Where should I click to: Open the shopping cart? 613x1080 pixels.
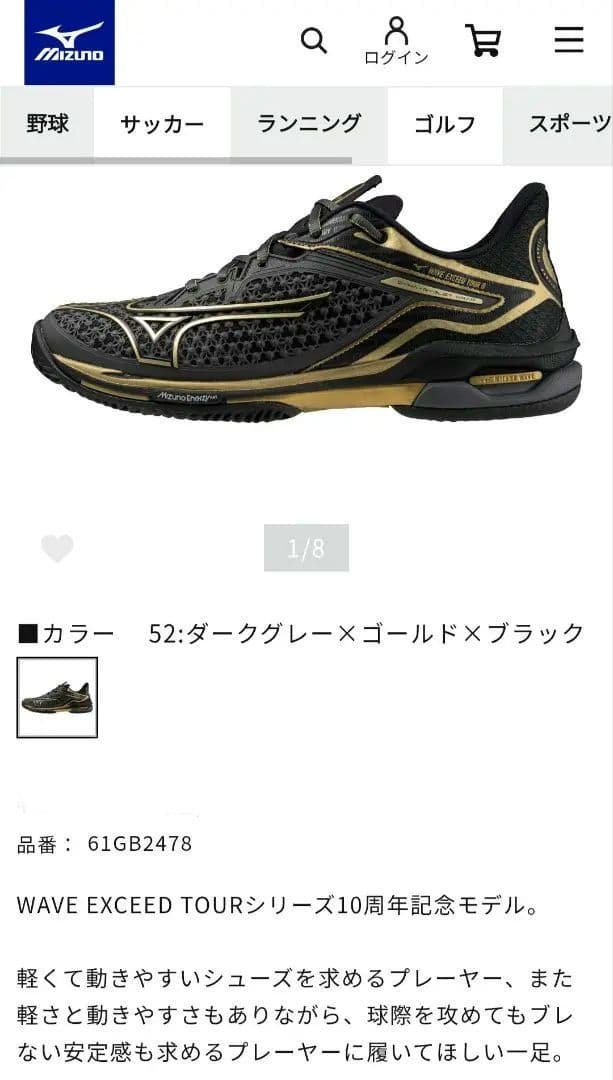coord(483,40)
